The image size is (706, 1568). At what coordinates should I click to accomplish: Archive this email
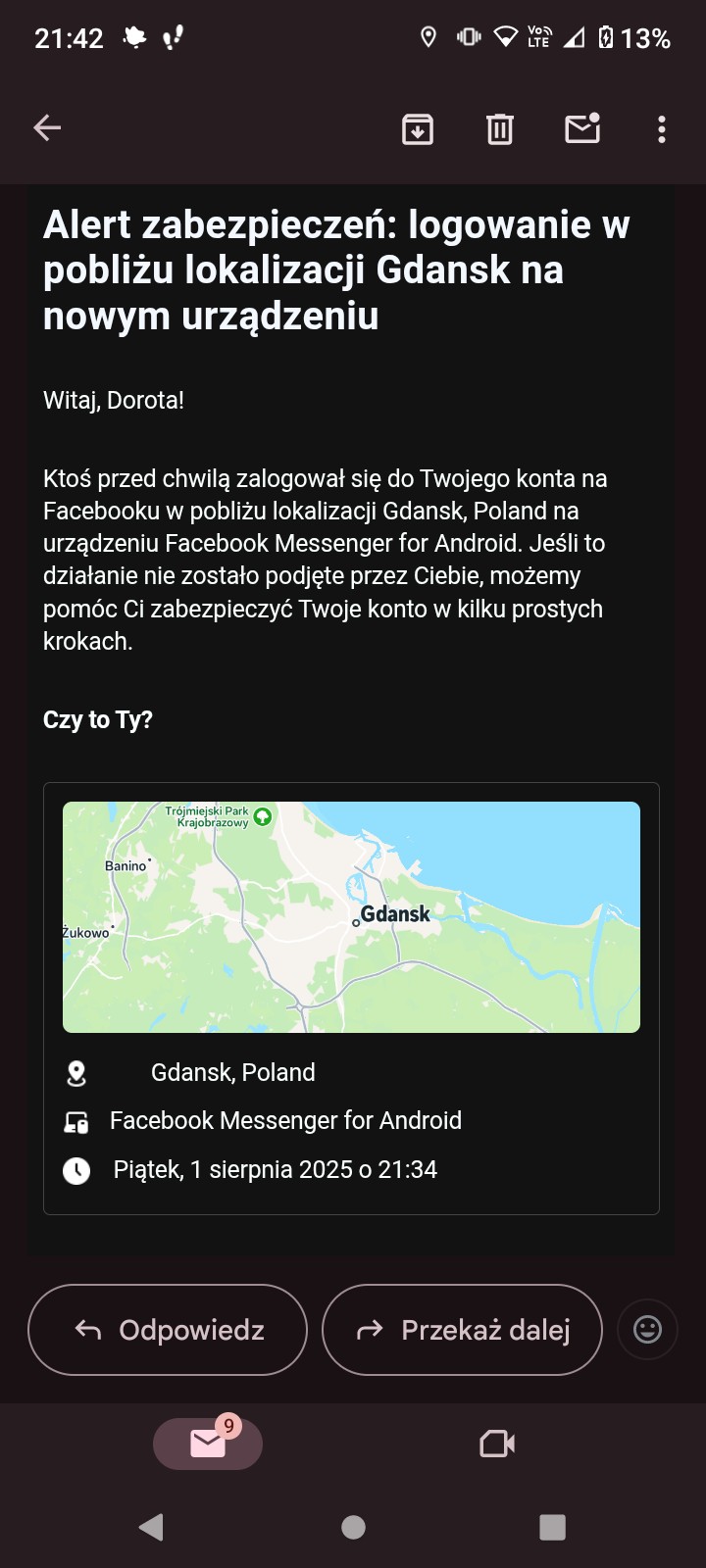click(x=418, y=128)
